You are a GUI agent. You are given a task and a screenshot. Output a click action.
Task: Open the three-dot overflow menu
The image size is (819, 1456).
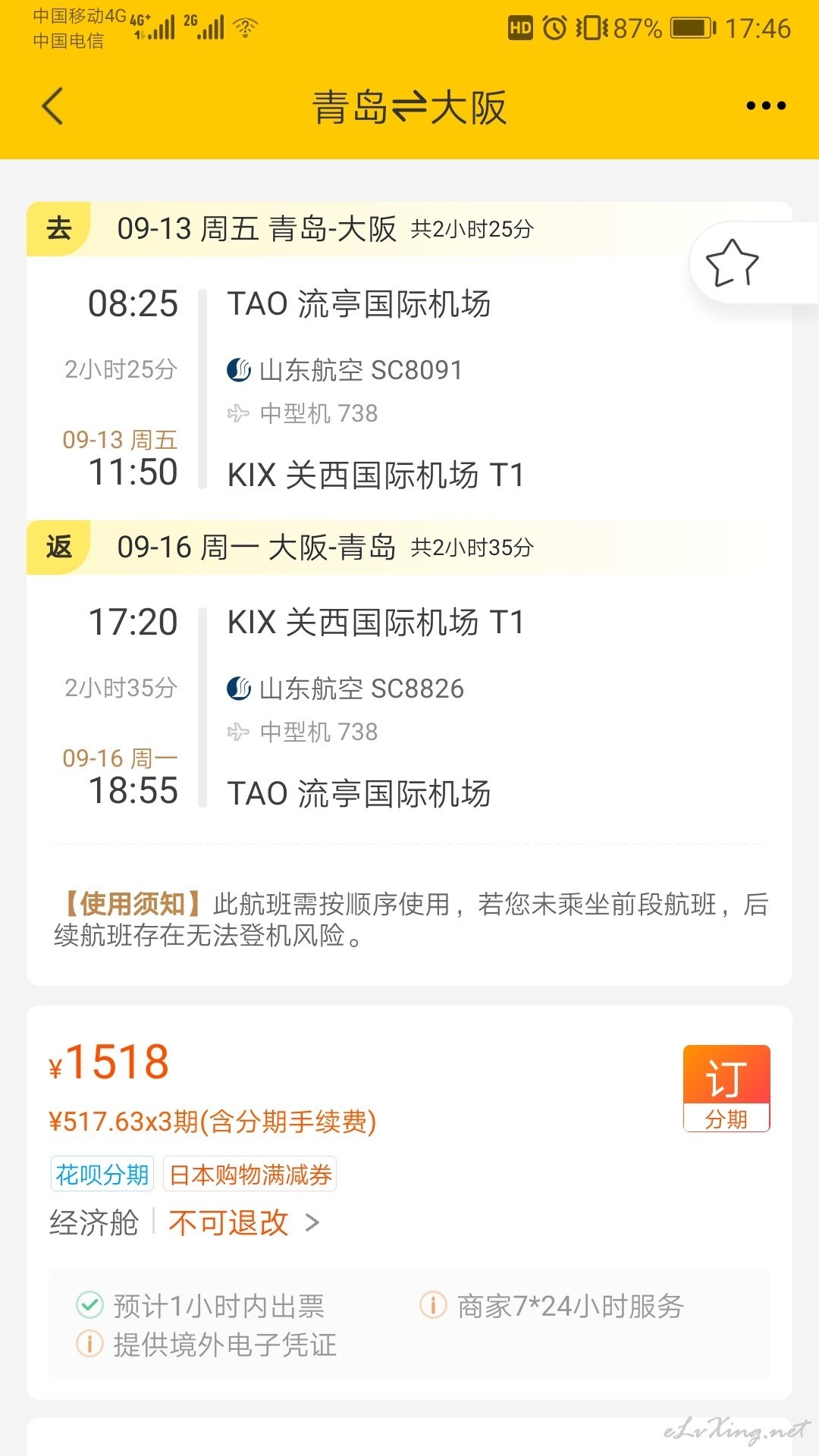[x=766, y=106]
